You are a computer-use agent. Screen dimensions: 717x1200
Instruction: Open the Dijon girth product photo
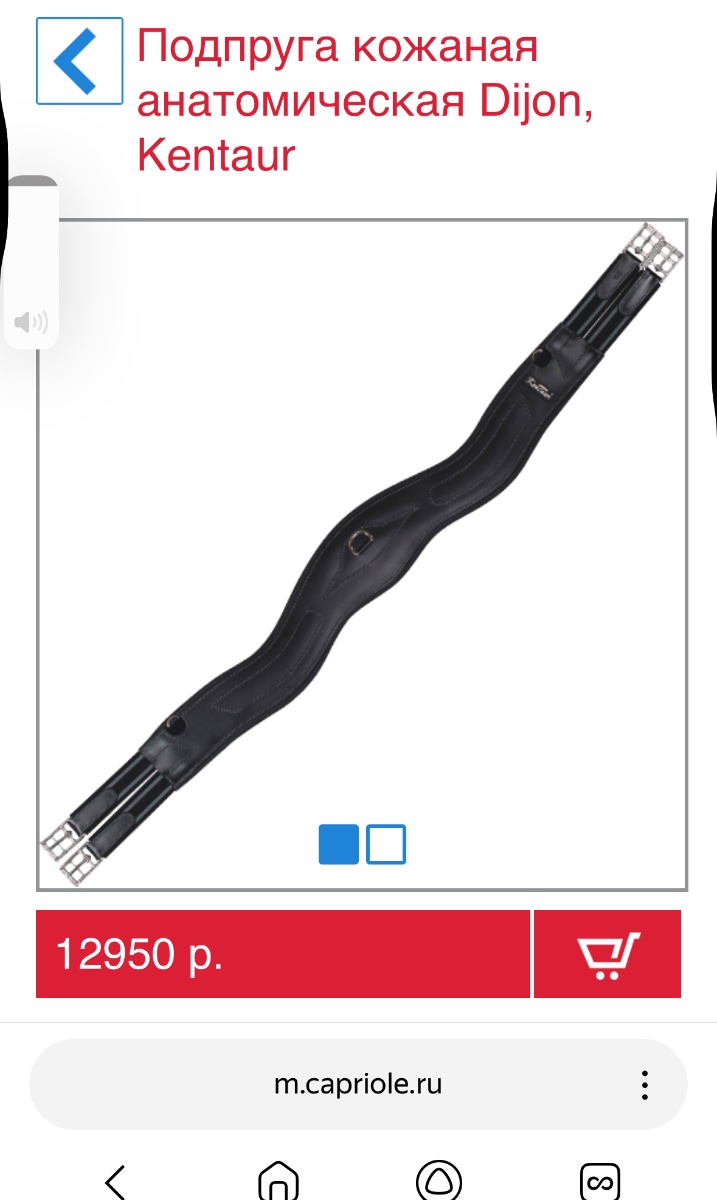(362, 540)
